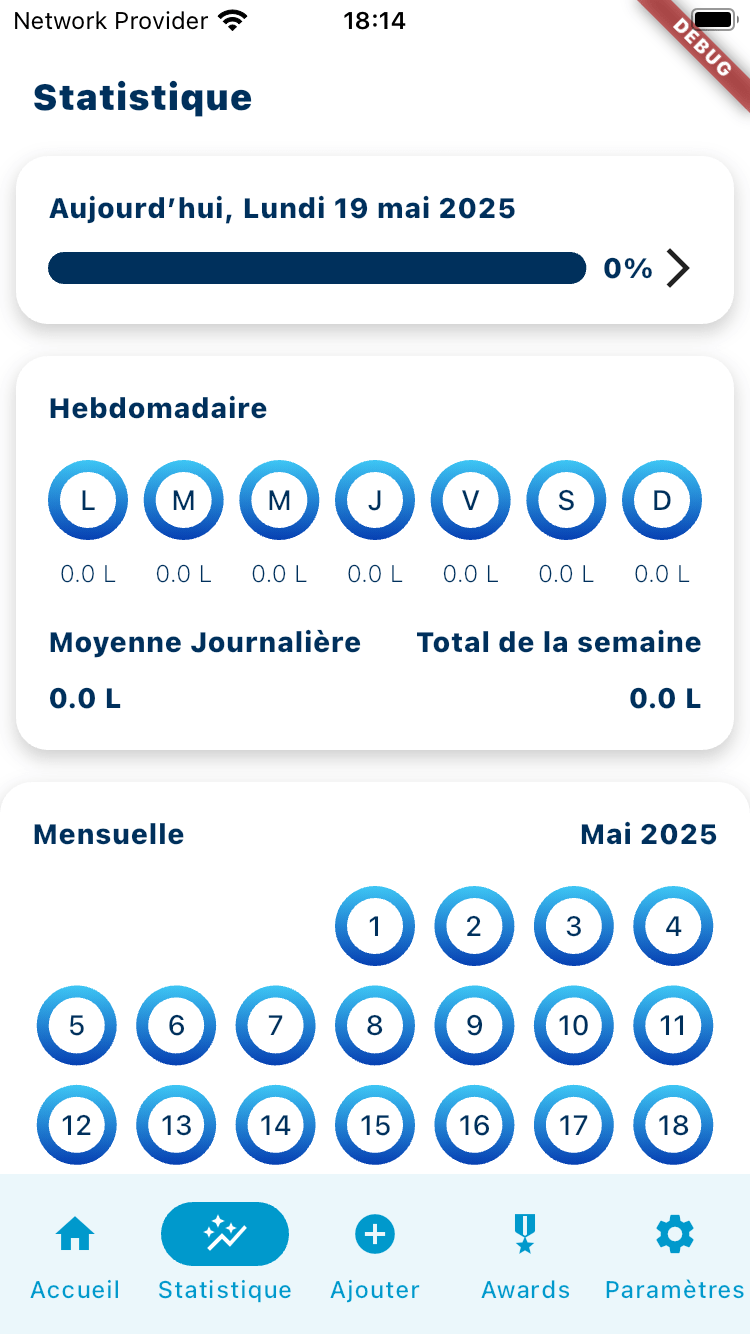This screenshot has width=750, height=1334.
Task: Select day 1 in the monthly calendar
Action: (375, 927)
